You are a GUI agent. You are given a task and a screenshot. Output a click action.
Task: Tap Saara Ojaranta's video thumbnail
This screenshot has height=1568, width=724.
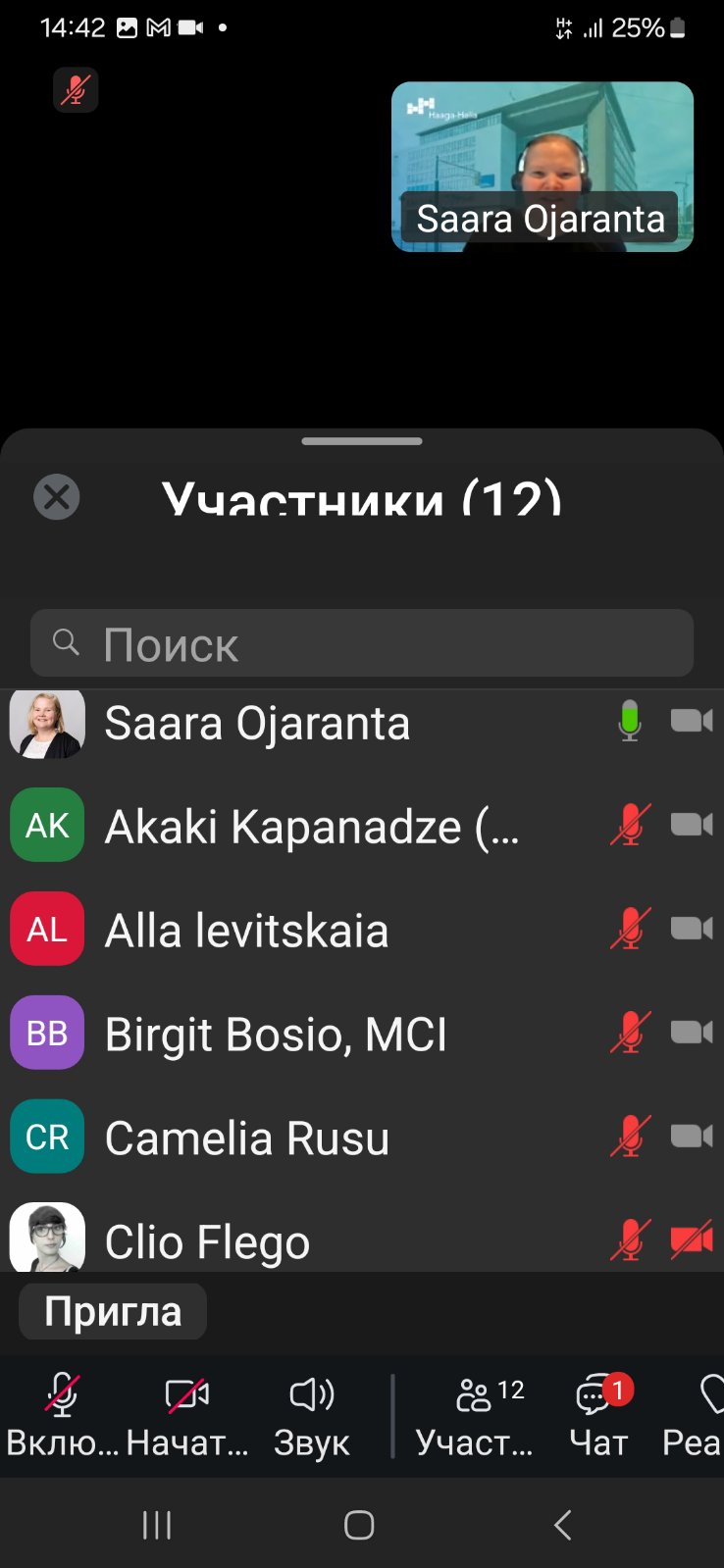point(542,167)
